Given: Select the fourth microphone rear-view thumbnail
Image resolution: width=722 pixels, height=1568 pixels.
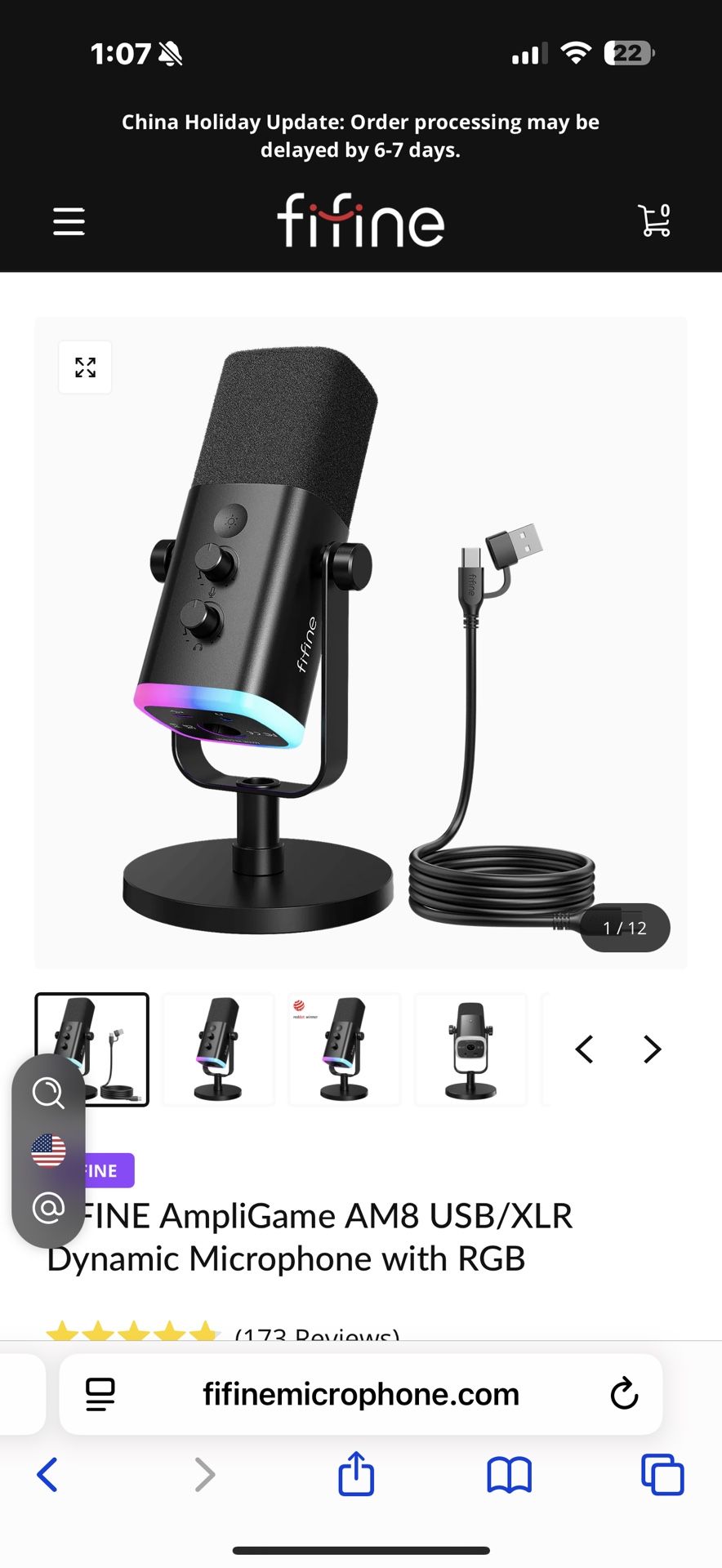Looking at the screenshot, I should click(x=470, y=1049).
